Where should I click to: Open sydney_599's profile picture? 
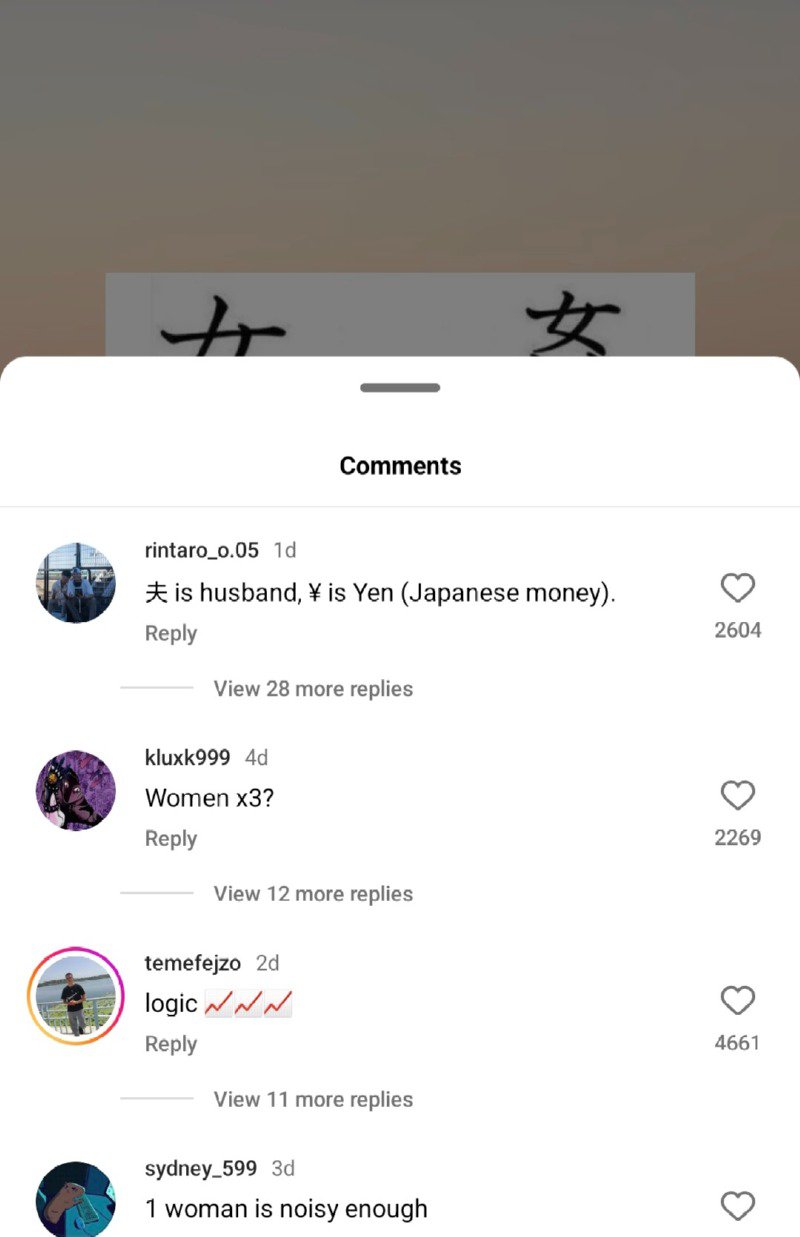tap(76, 1199)
